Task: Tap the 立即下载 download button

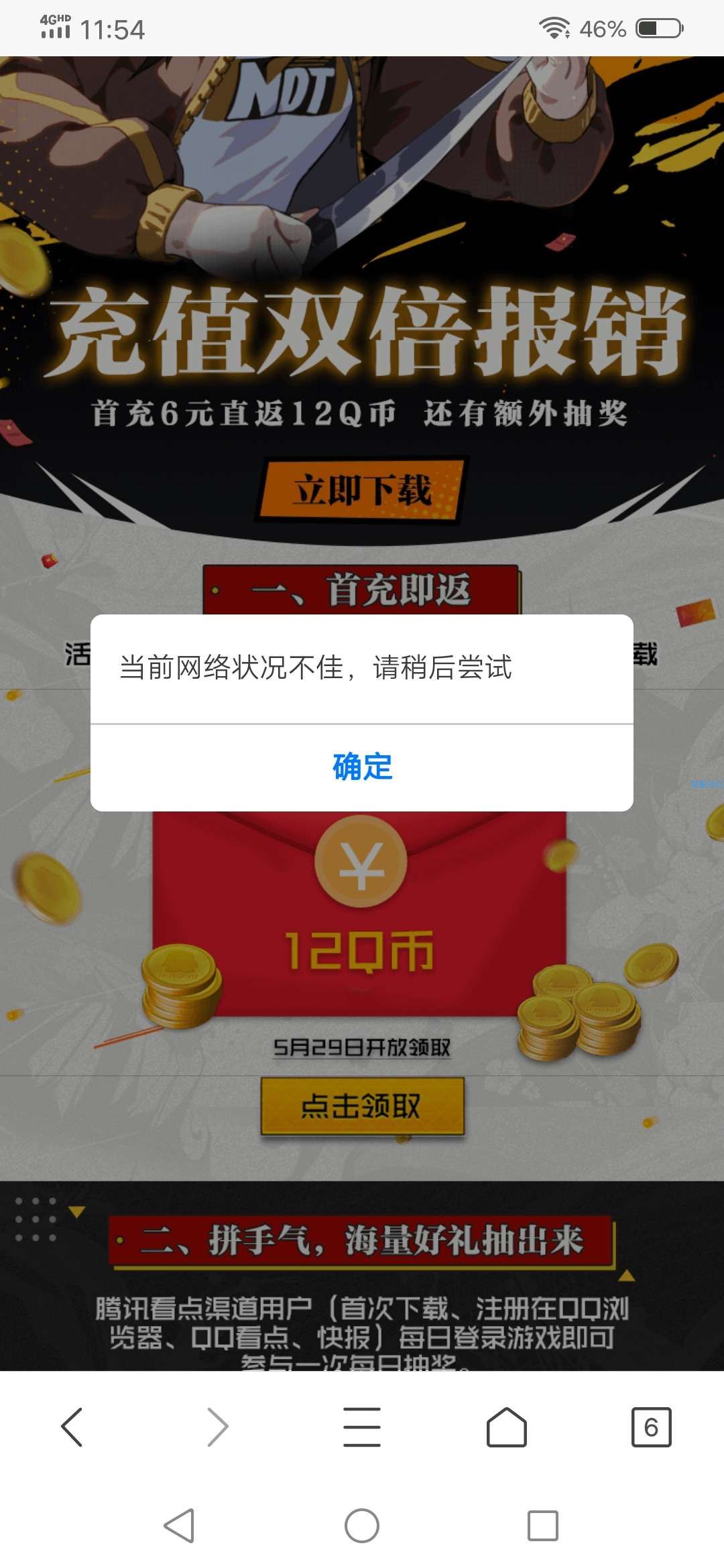Action: [362, 490]
